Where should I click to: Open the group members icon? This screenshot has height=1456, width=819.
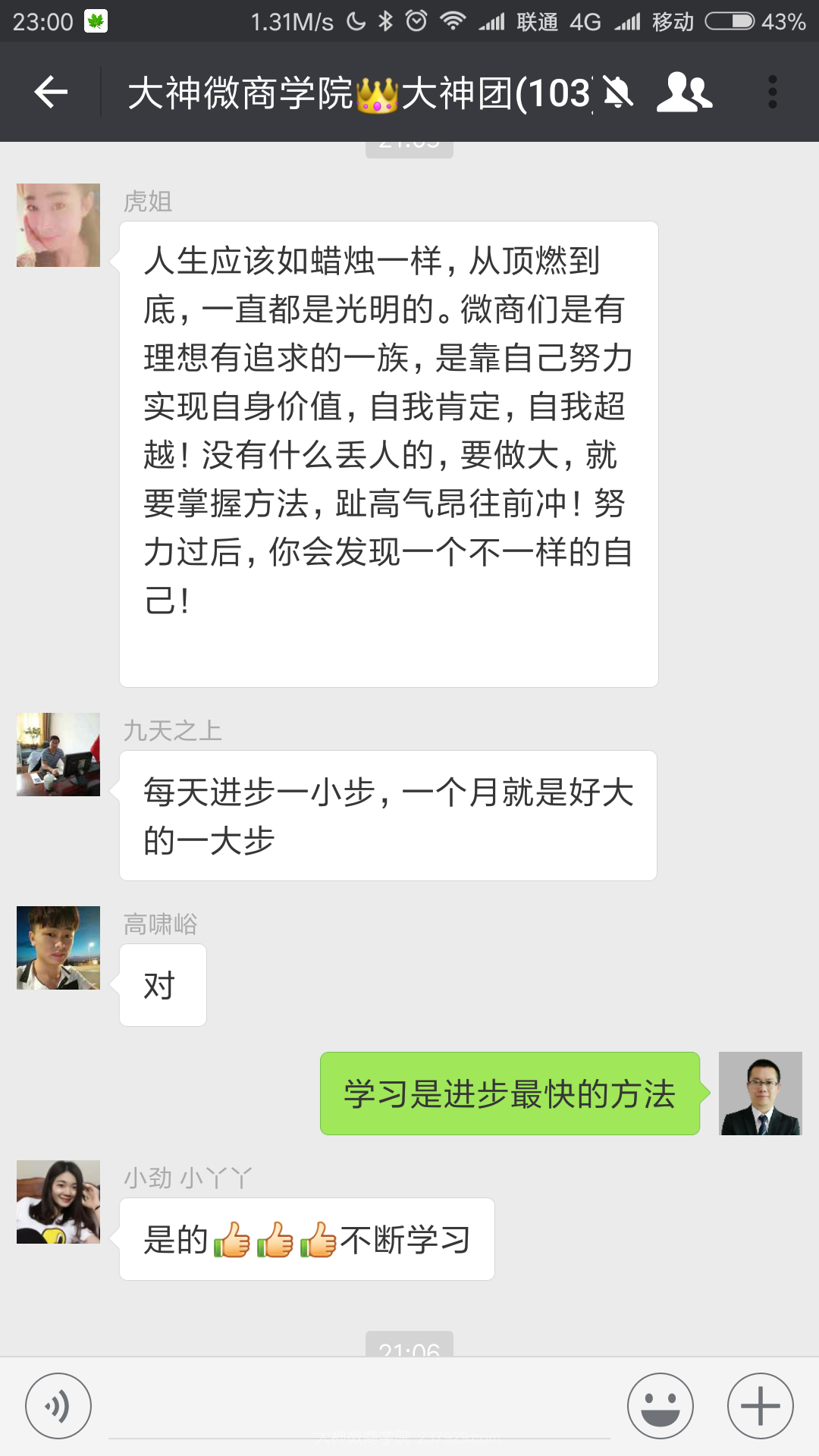point(684,93)
